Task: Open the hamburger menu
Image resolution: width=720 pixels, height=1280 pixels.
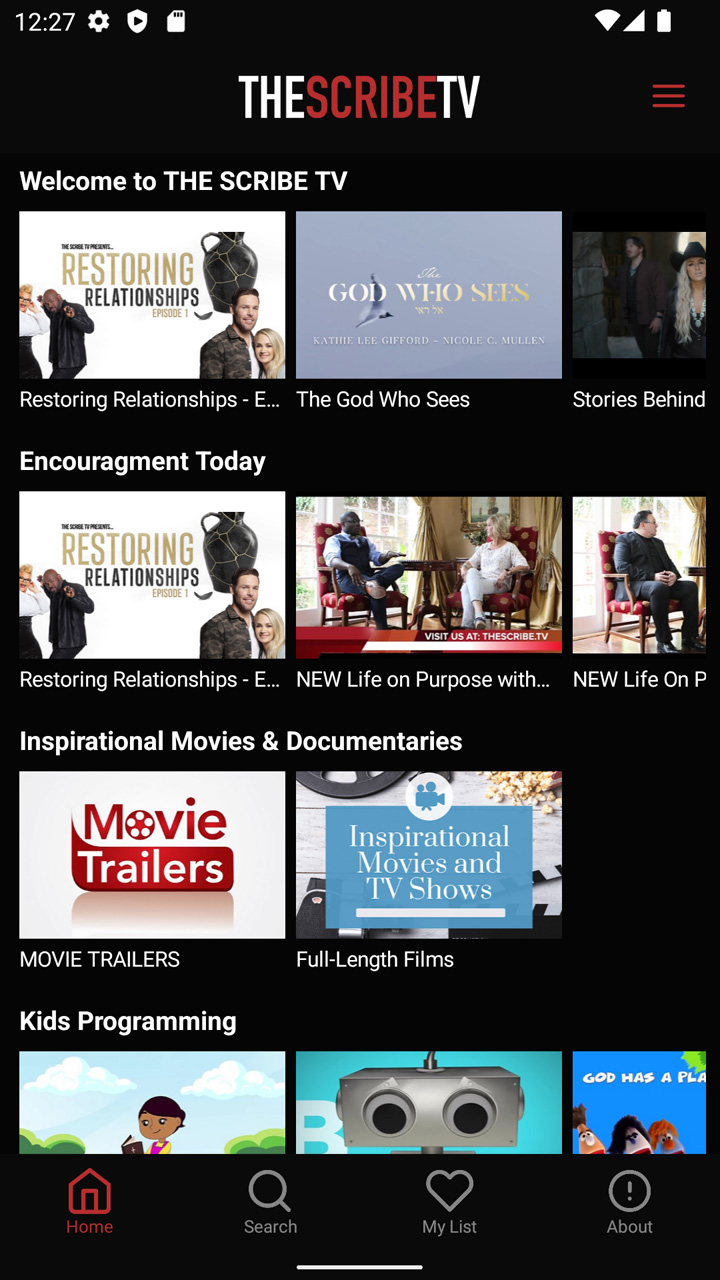Action: 668,96
